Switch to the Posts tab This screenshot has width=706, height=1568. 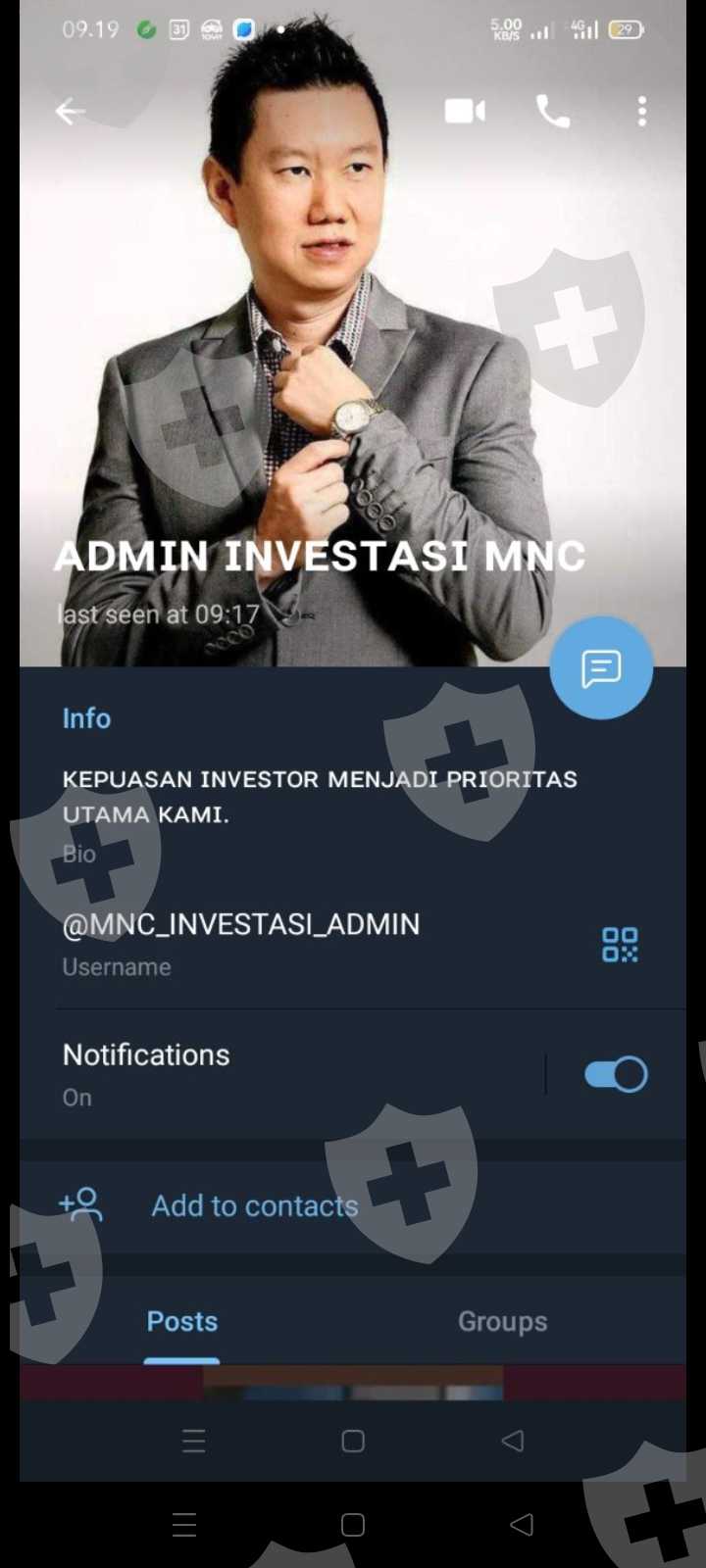(x=182, y=1321)
